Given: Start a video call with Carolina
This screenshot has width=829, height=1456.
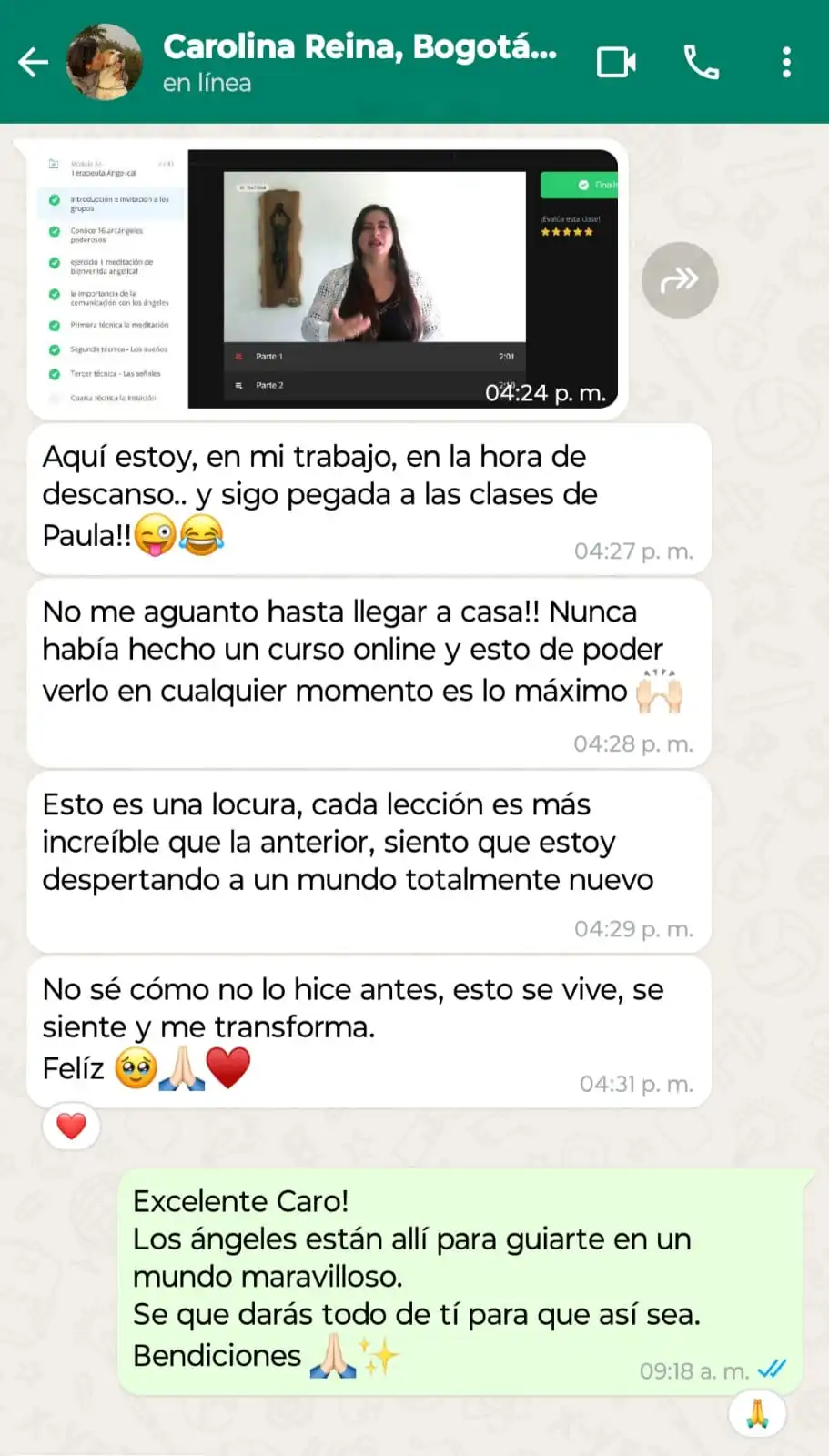Looking at the screenshot, I should coord(616,62).
